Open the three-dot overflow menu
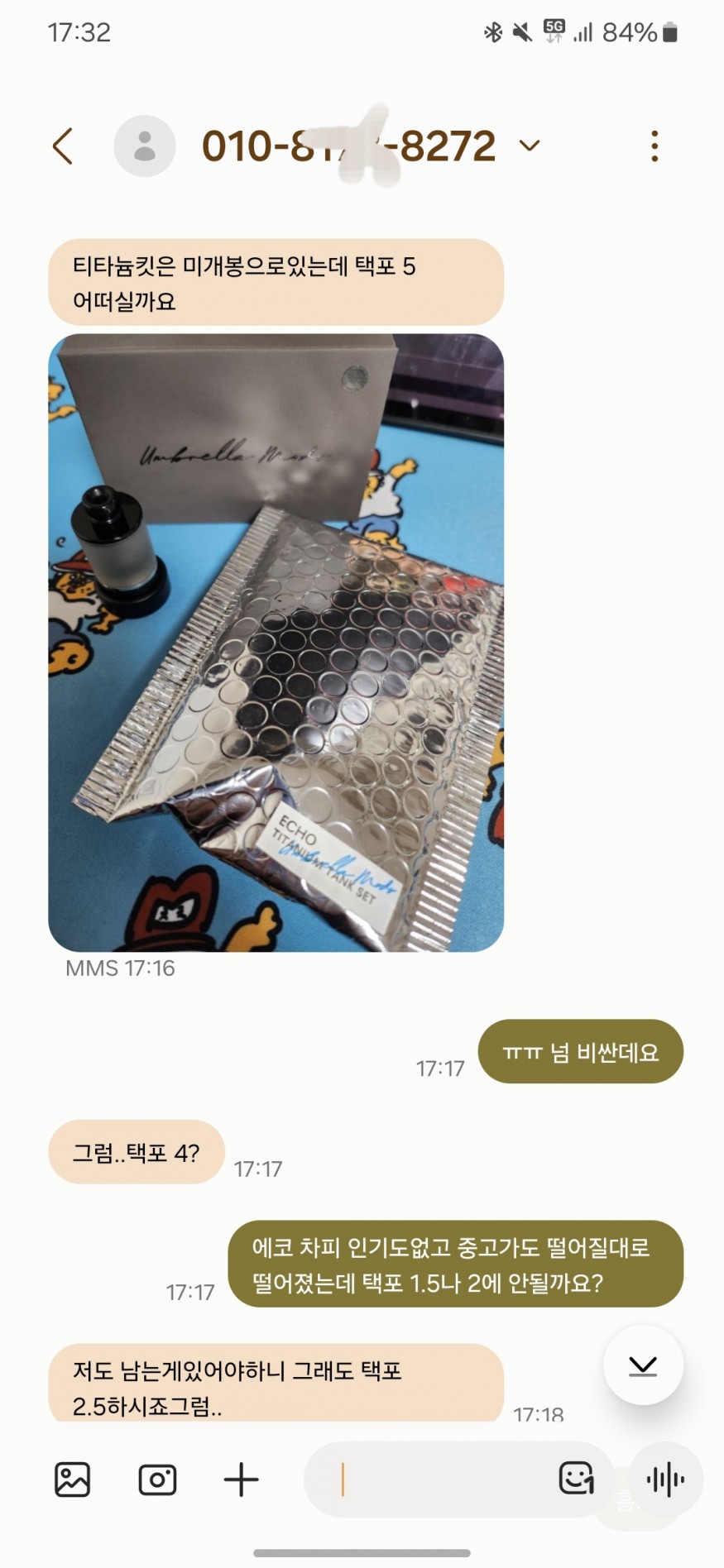The height and width of the screenshot is (1568, 724). [654, 146]
